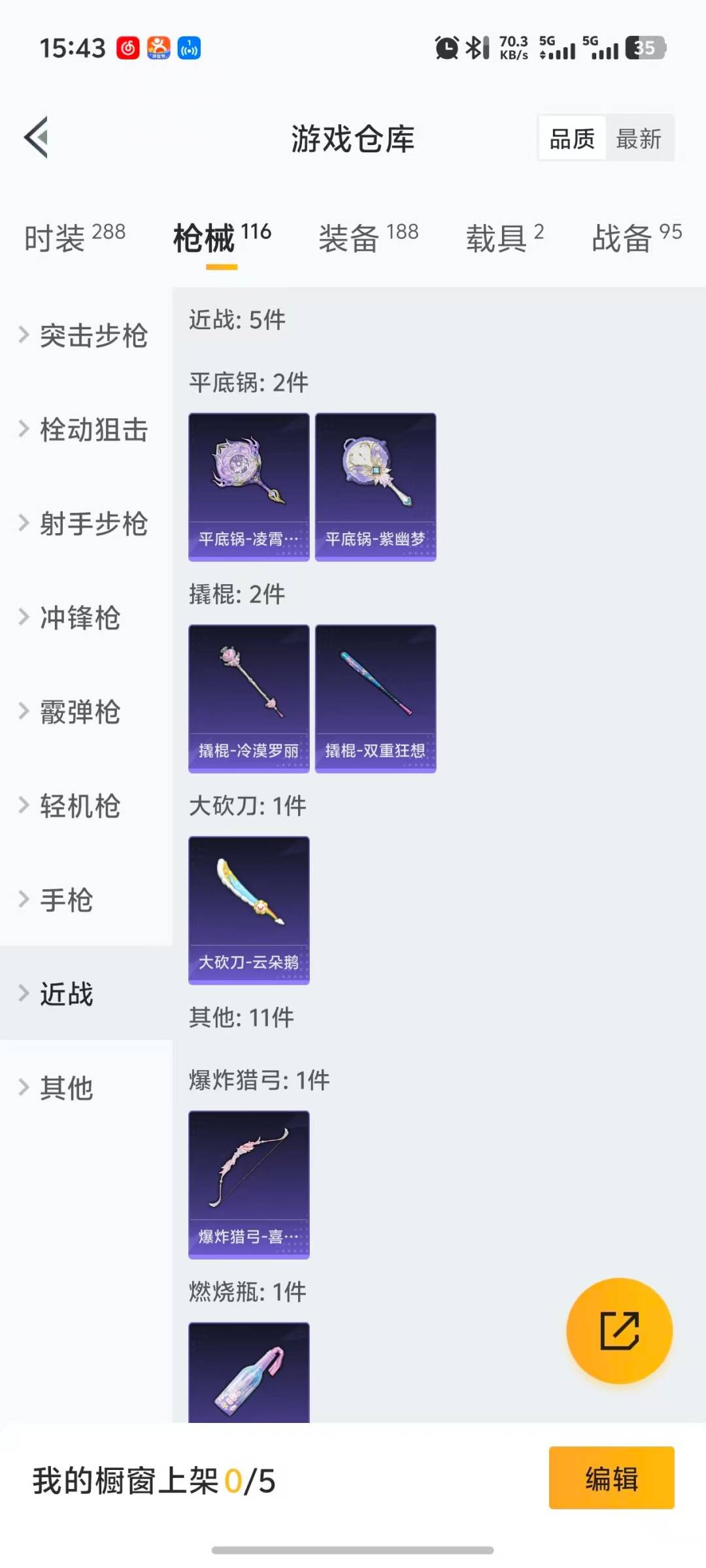Screen dimensions: 706x1568
Task: Tap the 撬棍-双重狂想 baseball bat icon
Action: (375, 697)
